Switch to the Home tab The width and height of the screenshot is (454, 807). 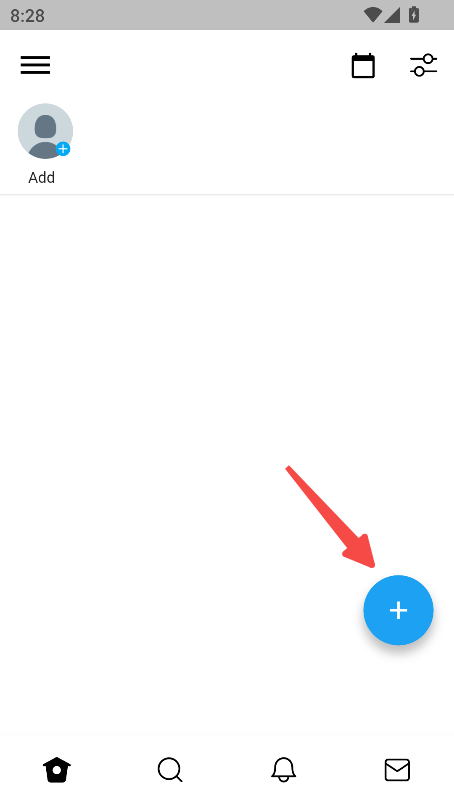[57, 770]
